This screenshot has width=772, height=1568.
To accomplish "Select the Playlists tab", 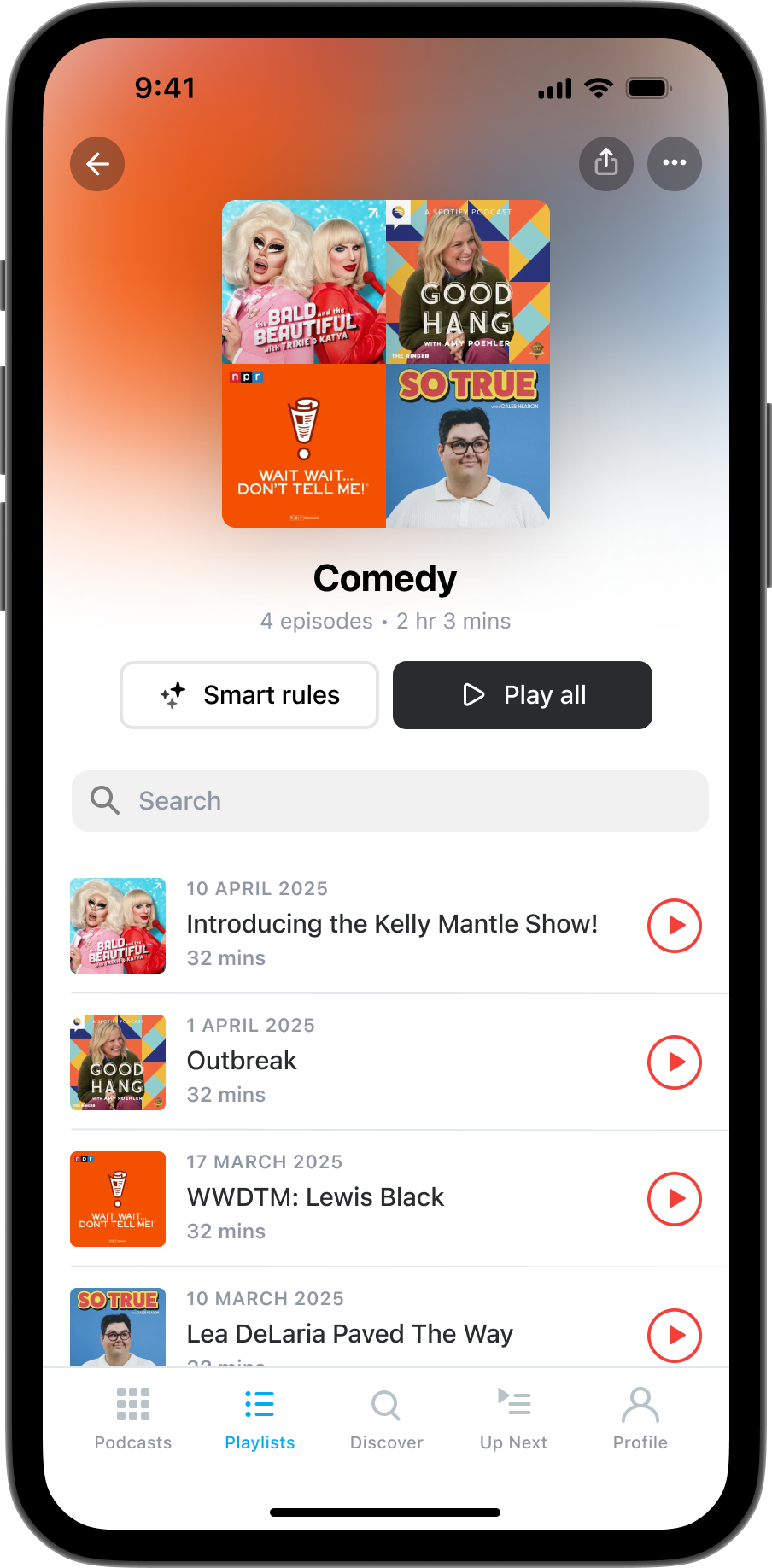I will click(x=260, y=1419).
